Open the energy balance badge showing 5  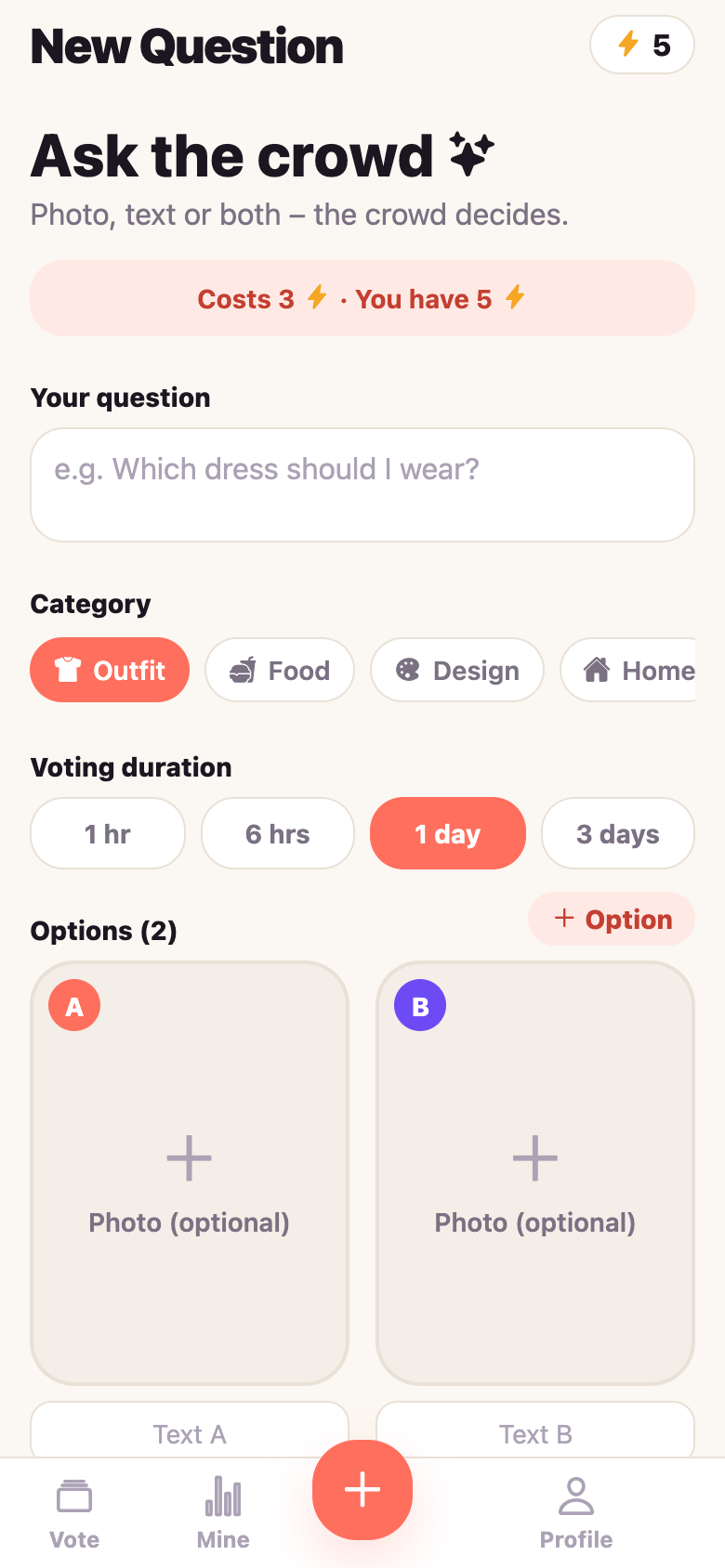(642, 45)
